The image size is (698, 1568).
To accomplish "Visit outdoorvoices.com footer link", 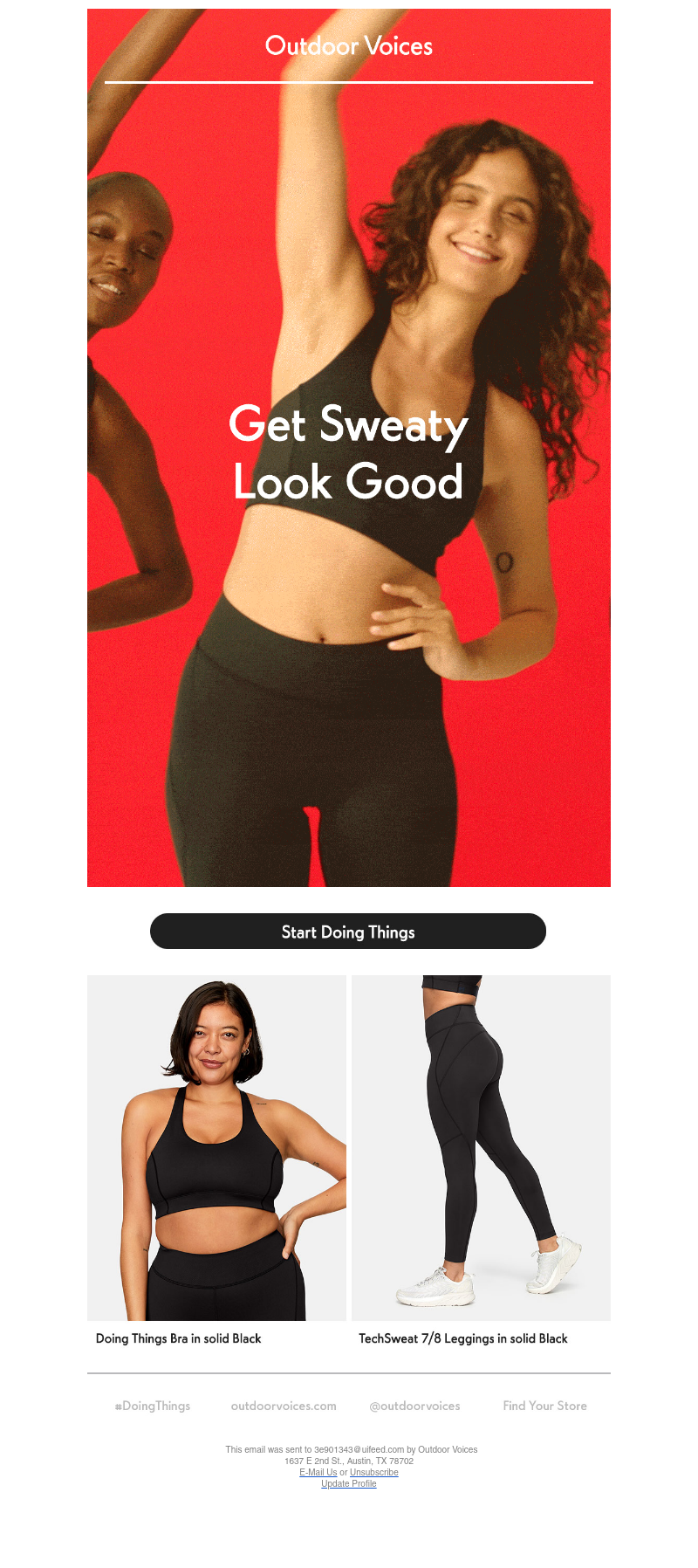I will 284,1406.
